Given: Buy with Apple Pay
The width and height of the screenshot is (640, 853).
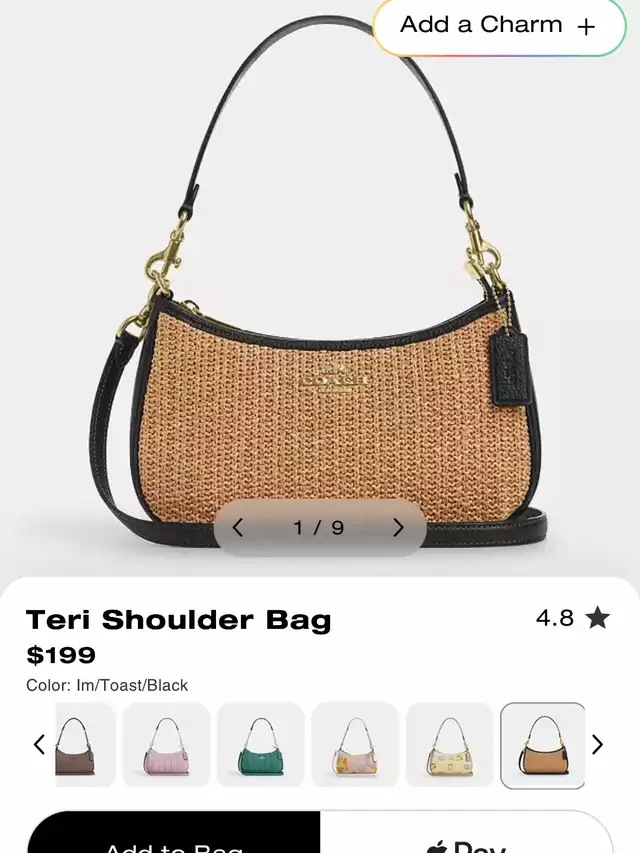Looking at the screenshot, I should pyautogui.click(x=466, y=836).
